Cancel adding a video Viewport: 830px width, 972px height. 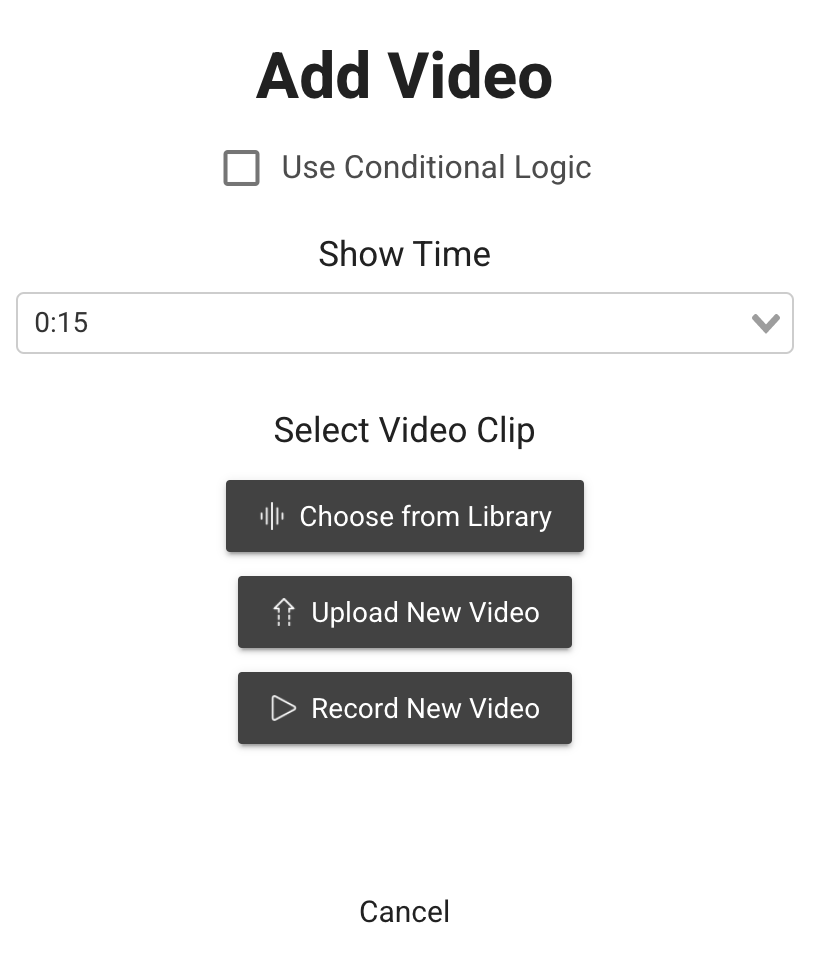point(404,911)
